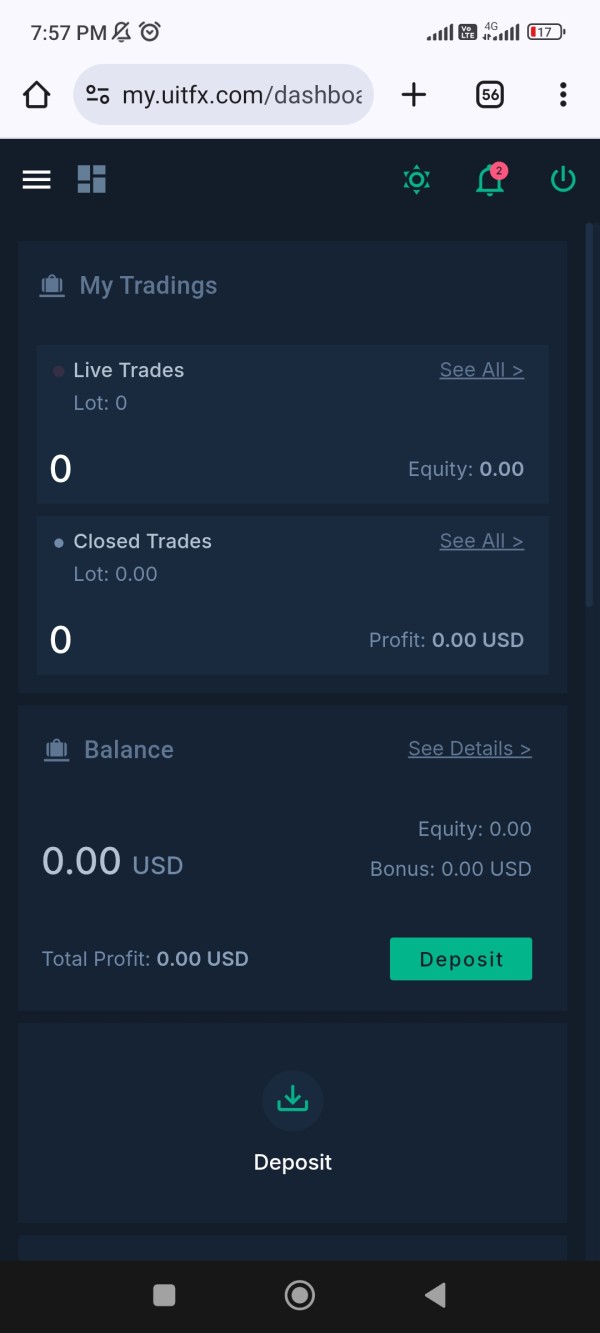This screenshot has width=600, height=1333.
Task: Log out with the power icon
Action: point(563,180)
